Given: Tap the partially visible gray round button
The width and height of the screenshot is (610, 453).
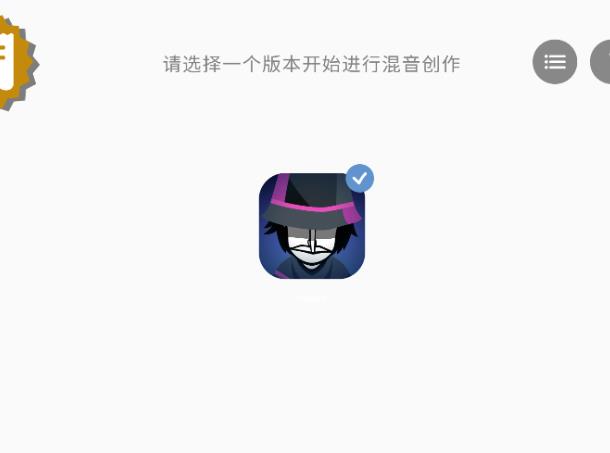Looking at the screenshot, I should pyautogui.click(x=601, y=62).
